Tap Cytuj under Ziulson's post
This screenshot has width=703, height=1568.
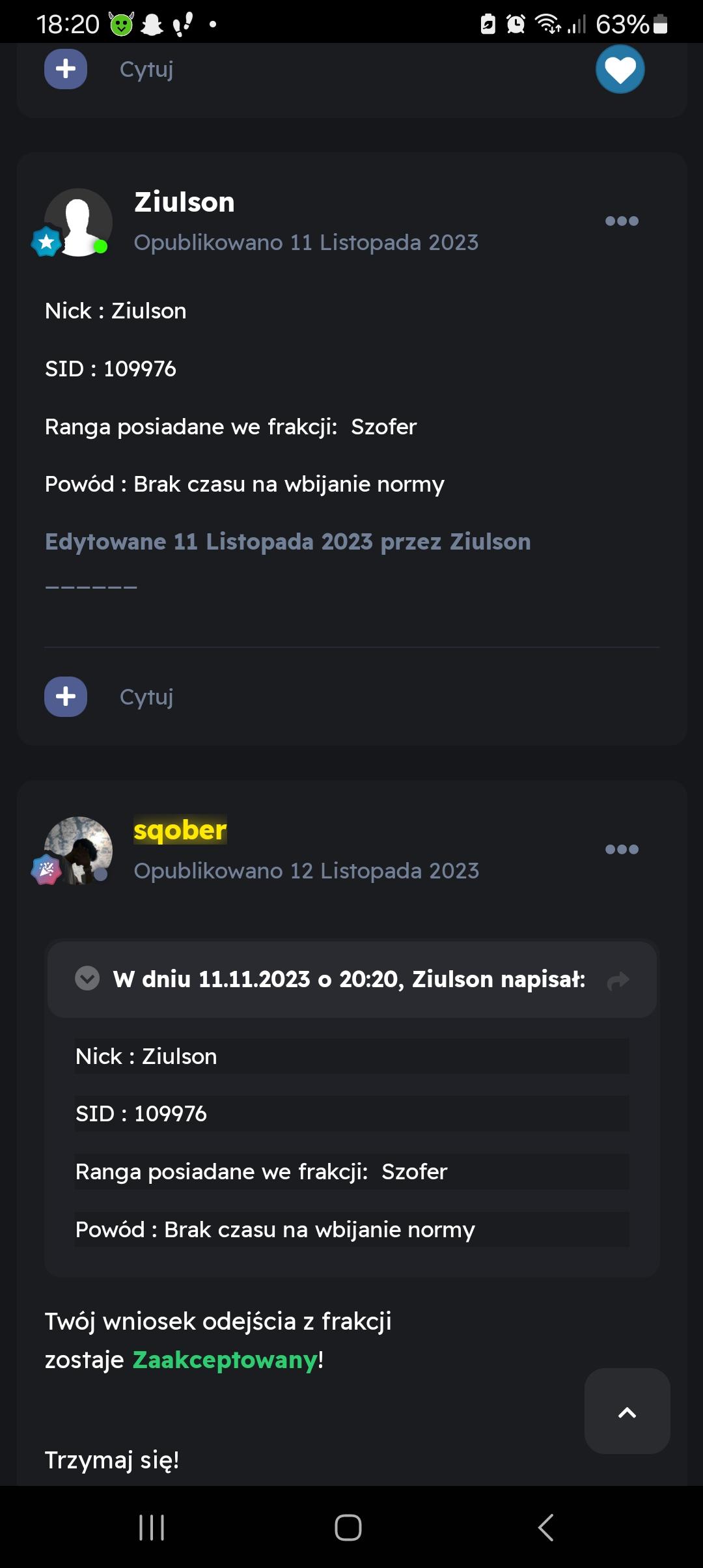click(146, 697)
